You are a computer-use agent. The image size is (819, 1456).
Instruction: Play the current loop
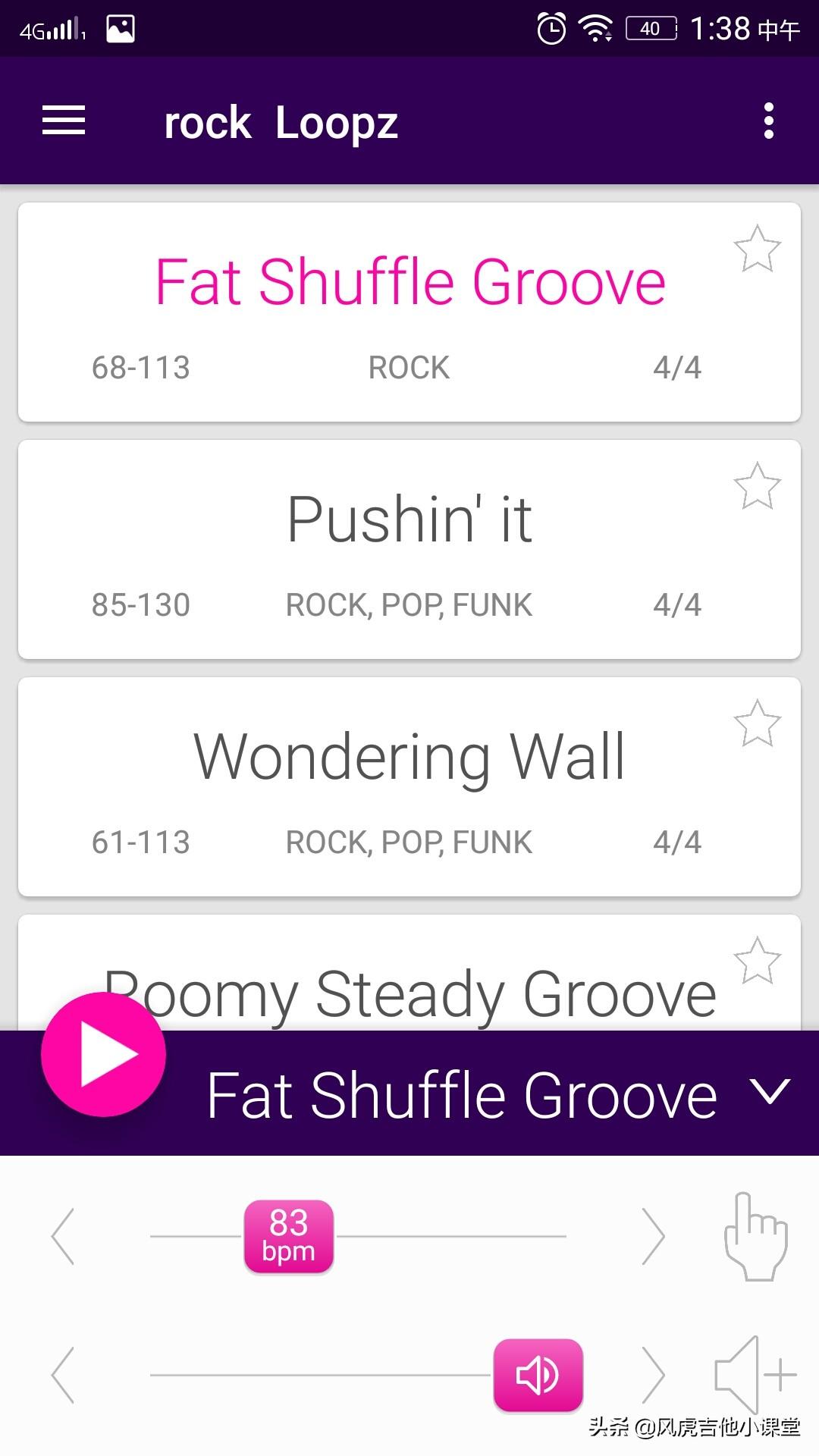coord(104,1054)
